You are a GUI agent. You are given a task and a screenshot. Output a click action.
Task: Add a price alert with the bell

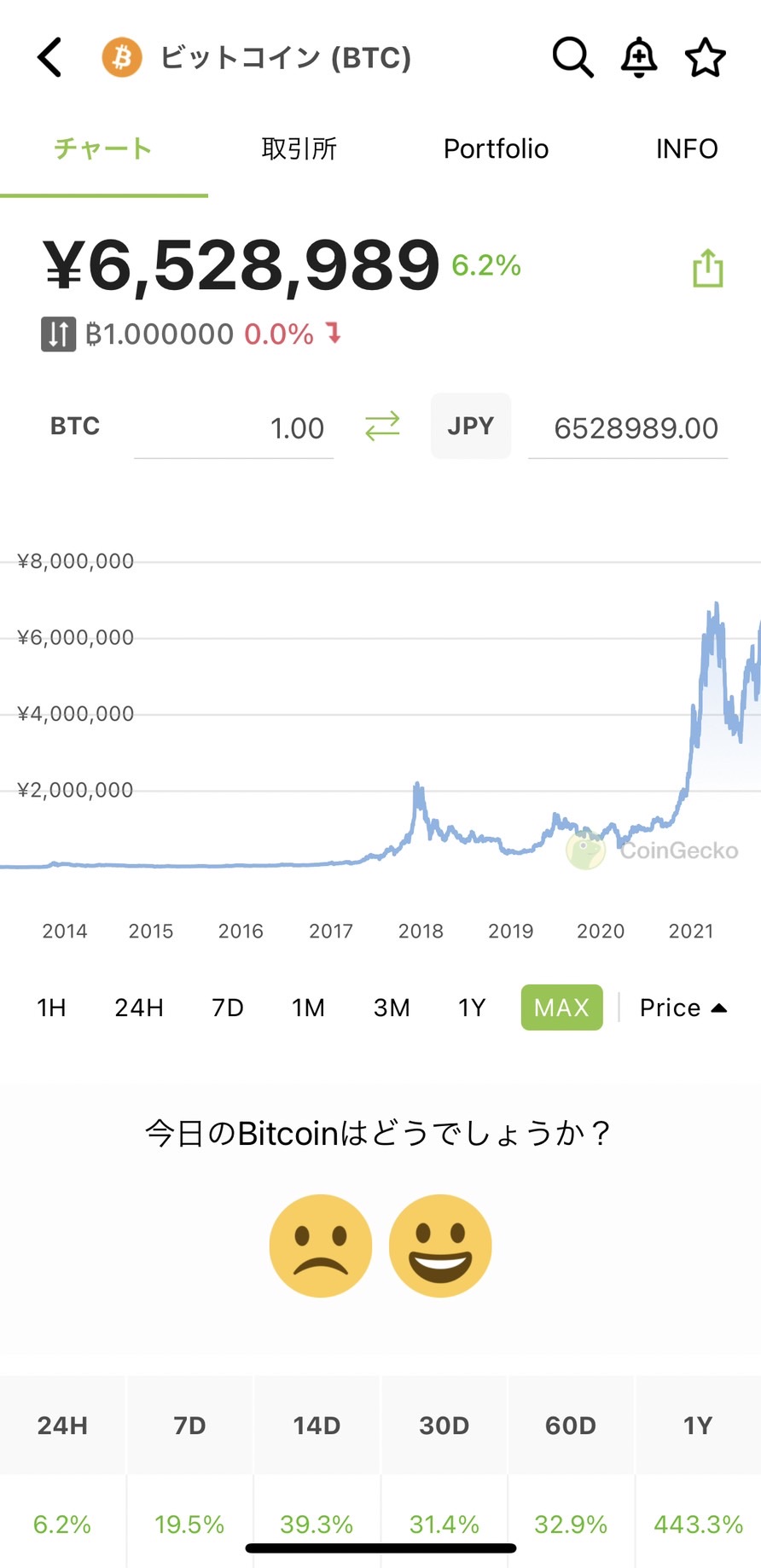click(x=639, y=58)
